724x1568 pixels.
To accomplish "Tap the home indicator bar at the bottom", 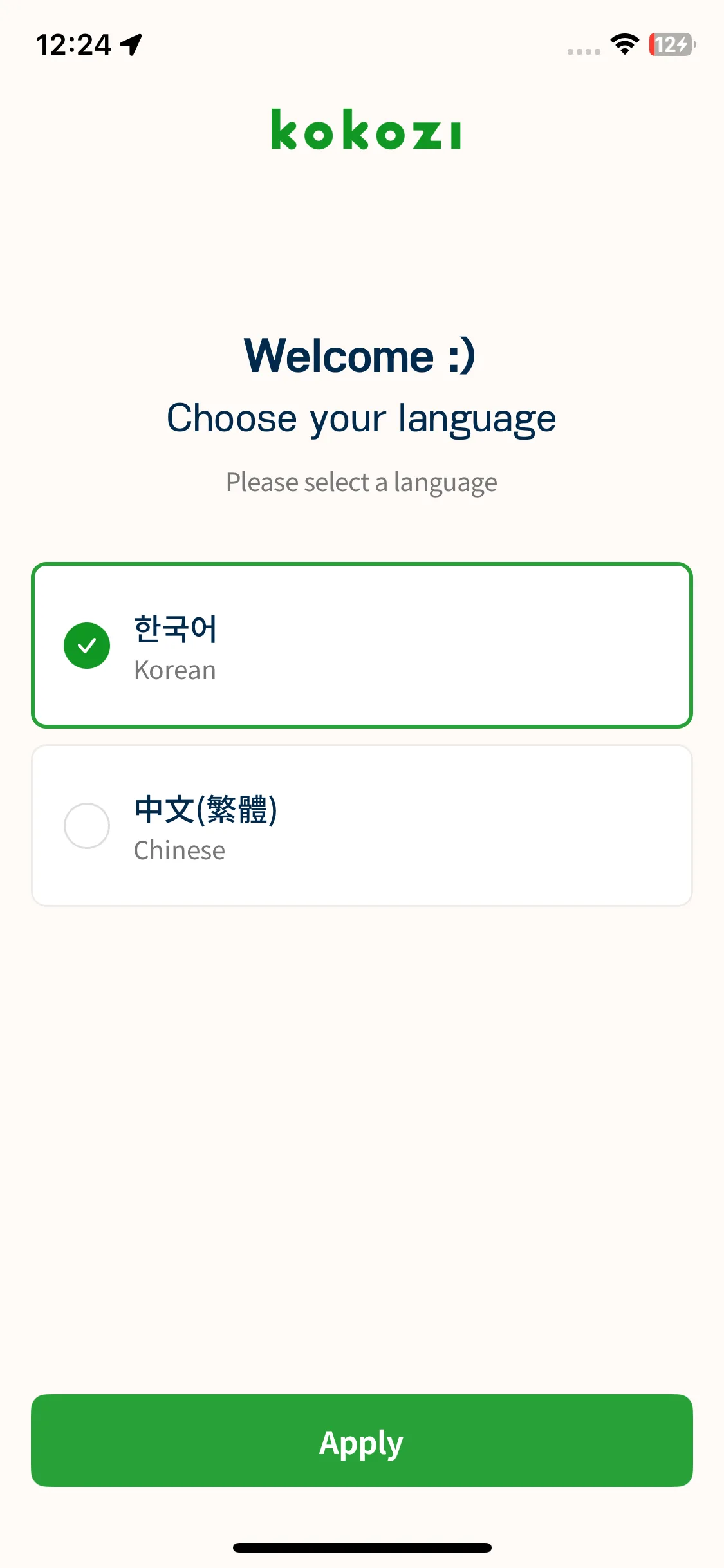I will pos(362,1547).
